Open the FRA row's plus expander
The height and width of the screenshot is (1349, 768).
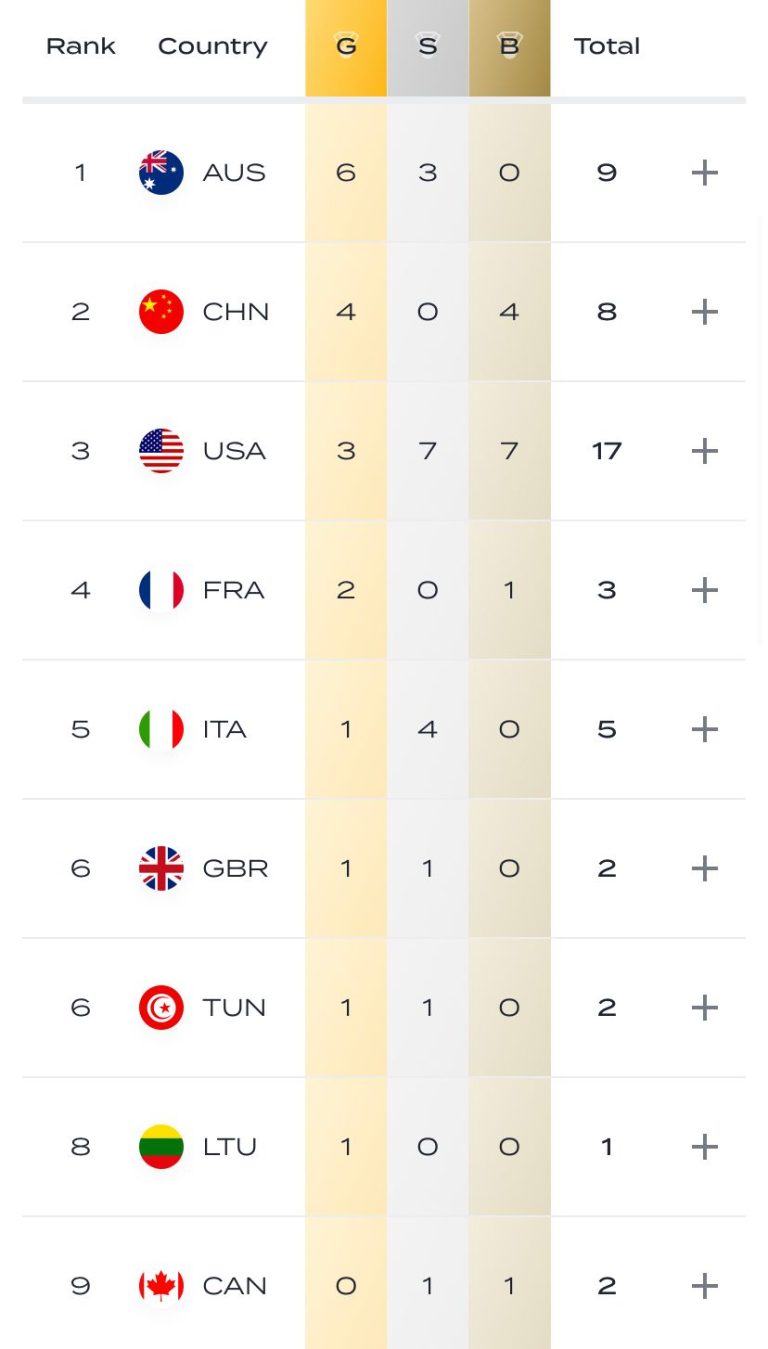(x=705, y=590)
